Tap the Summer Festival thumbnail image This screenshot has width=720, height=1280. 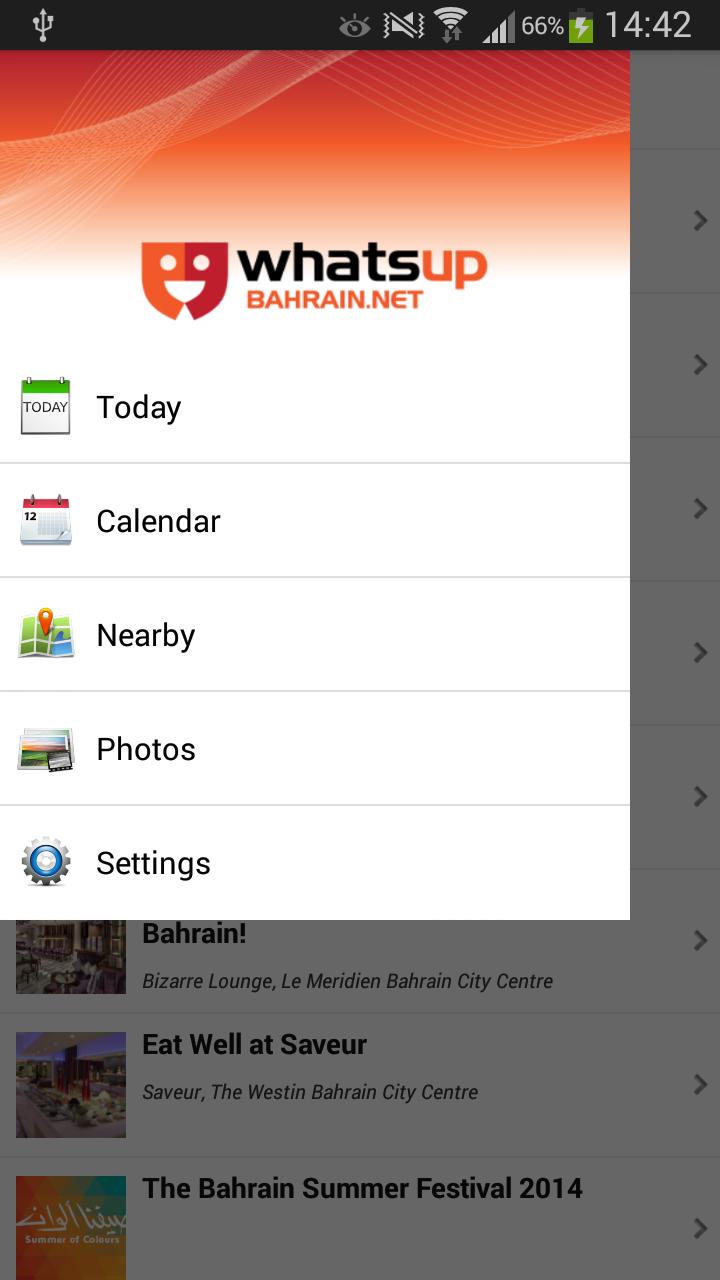(x=70, y=1227)
